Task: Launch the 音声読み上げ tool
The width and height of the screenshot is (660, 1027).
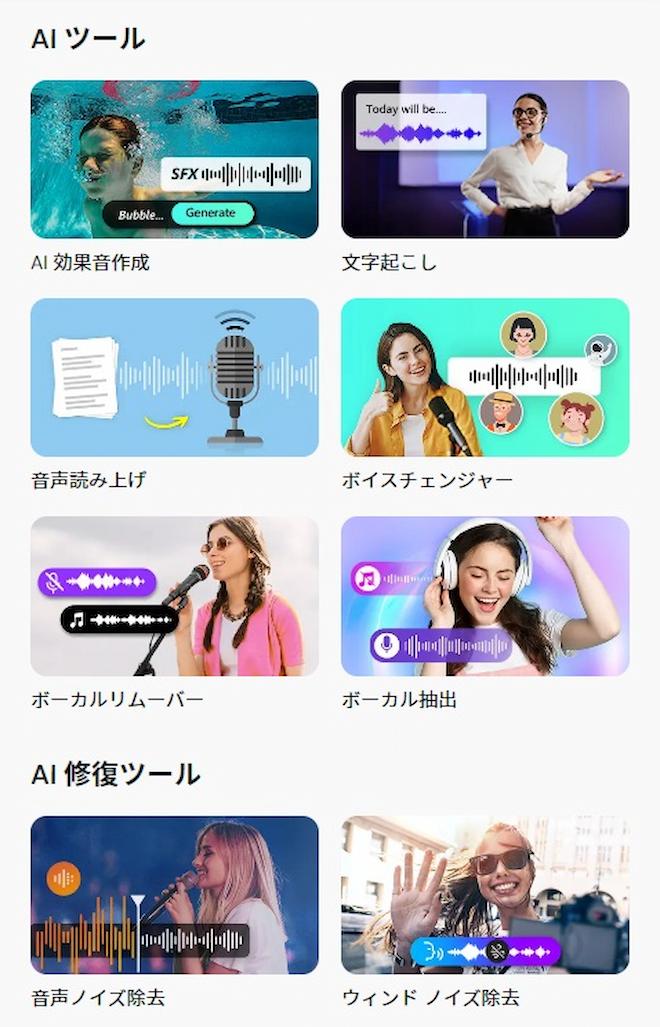Action: (174, 377)
